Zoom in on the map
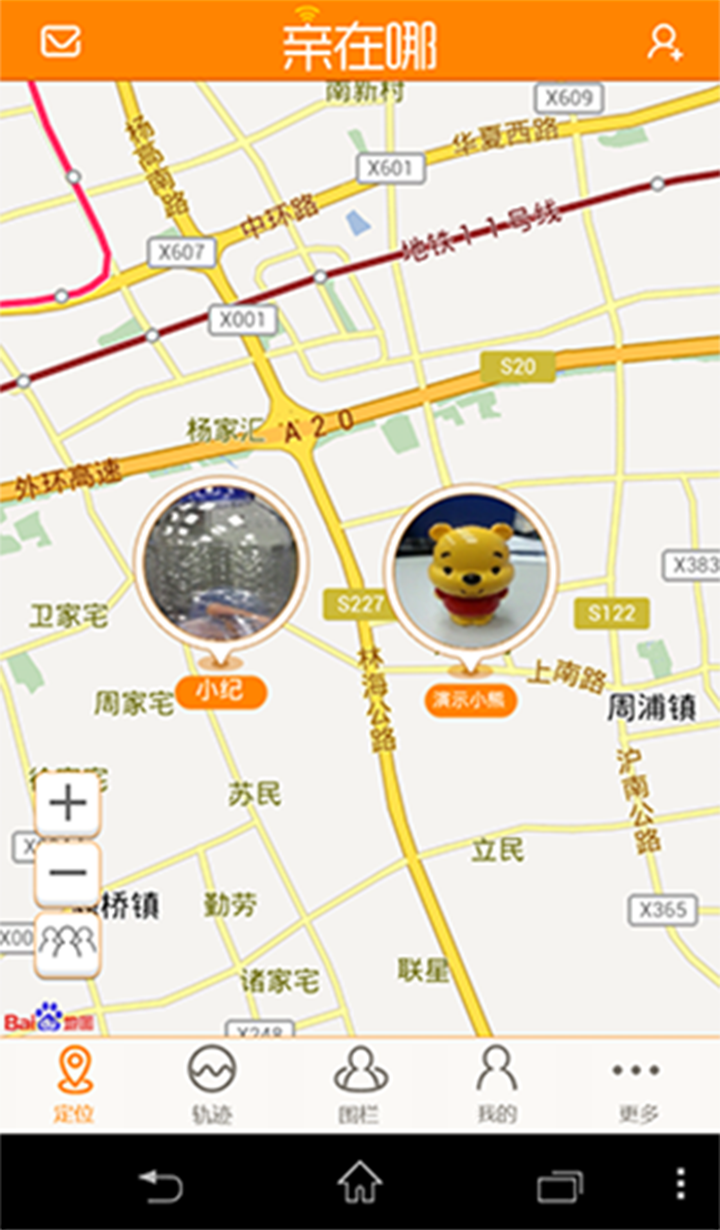720x1230 pixels. tap(68, 804)
